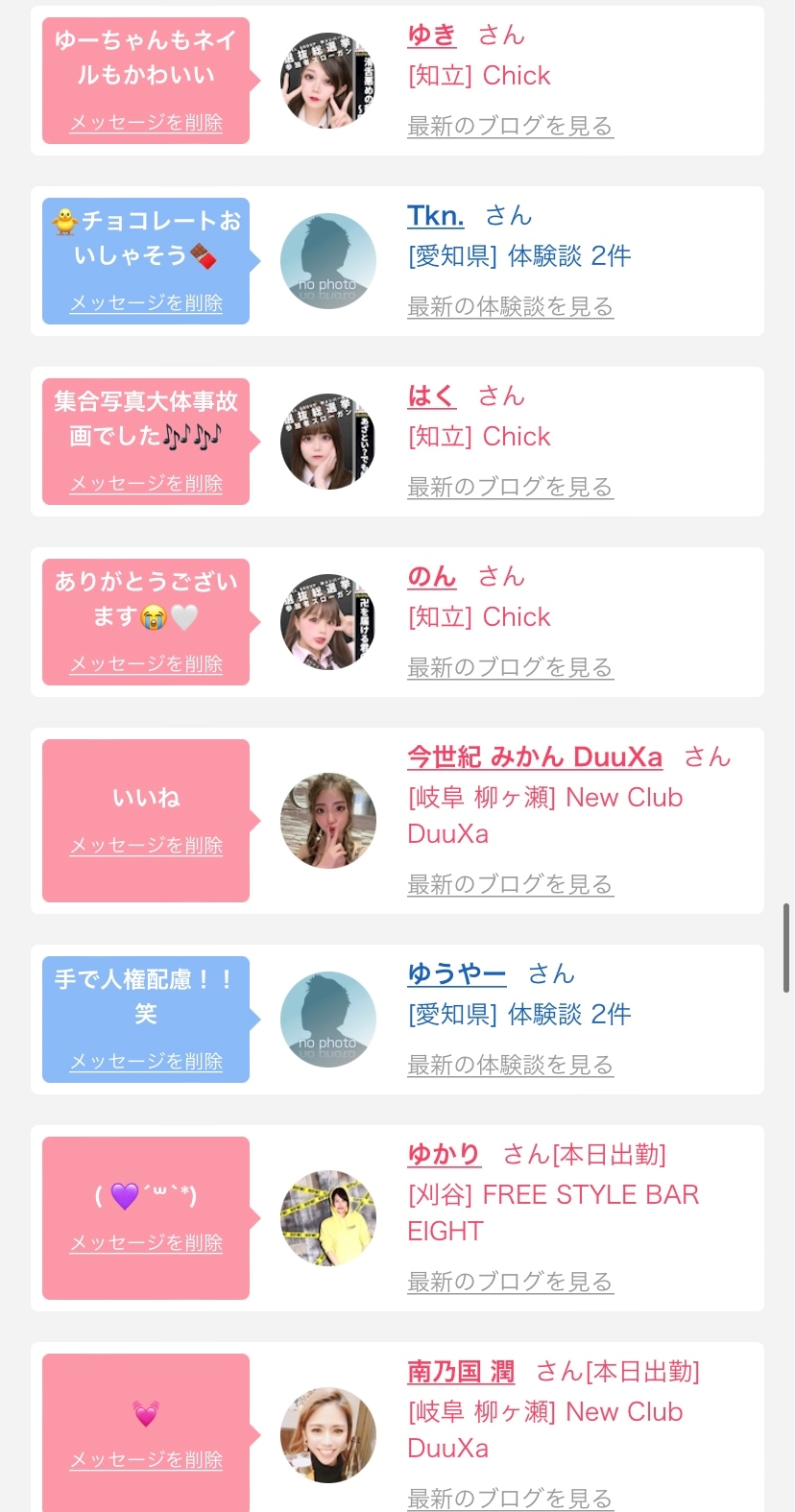Open 今世紀 みかん DuuXa profile link
Image resolution: width=795 pixels, height=1512 pixels.
pos(534,757)
